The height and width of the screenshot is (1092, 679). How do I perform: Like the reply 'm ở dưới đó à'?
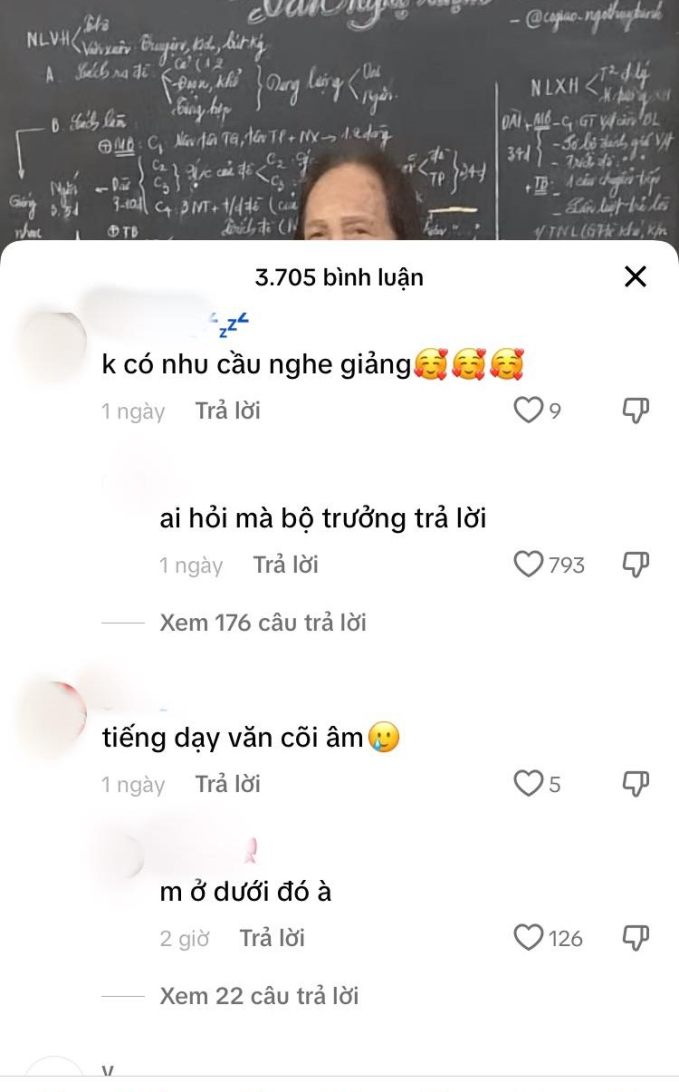point(527,938)
